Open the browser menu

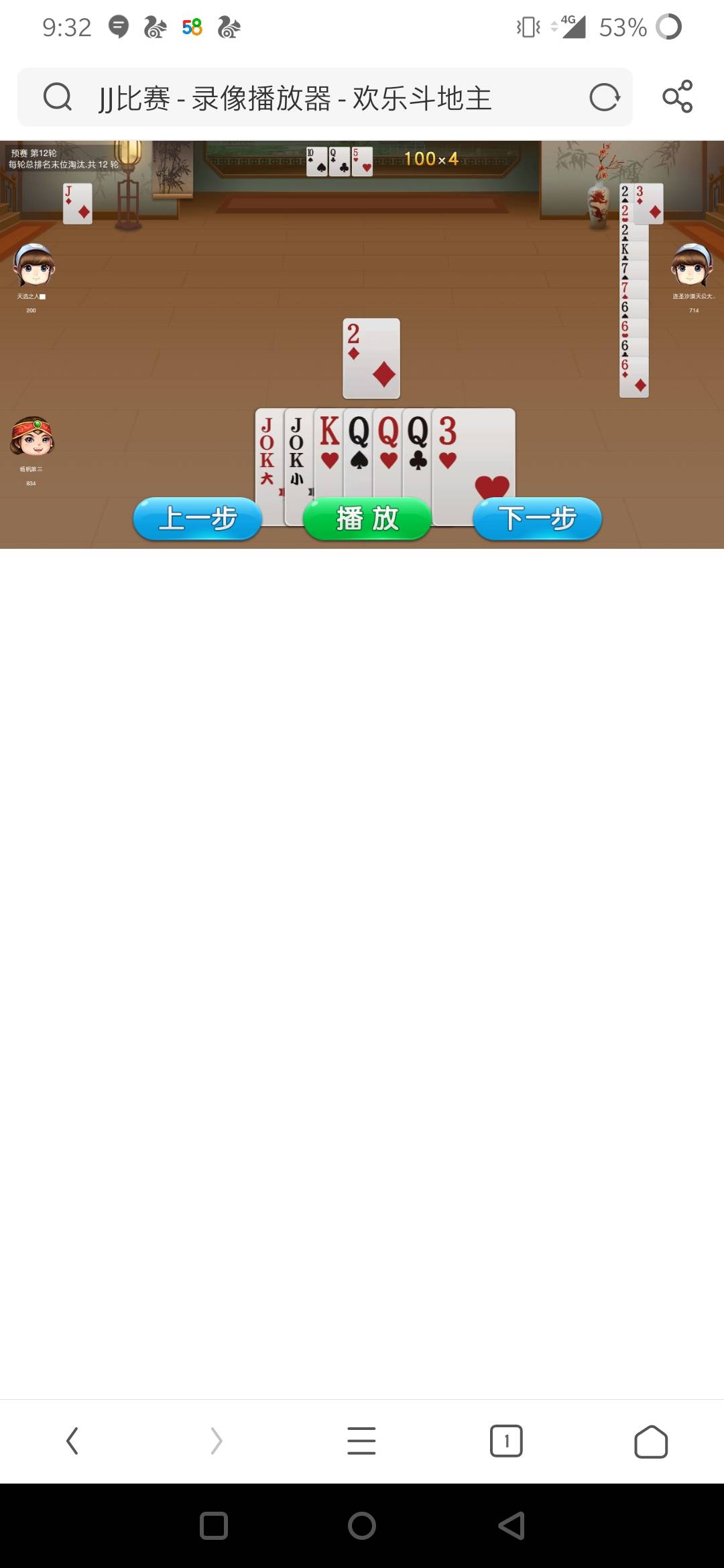[361, 1441]
